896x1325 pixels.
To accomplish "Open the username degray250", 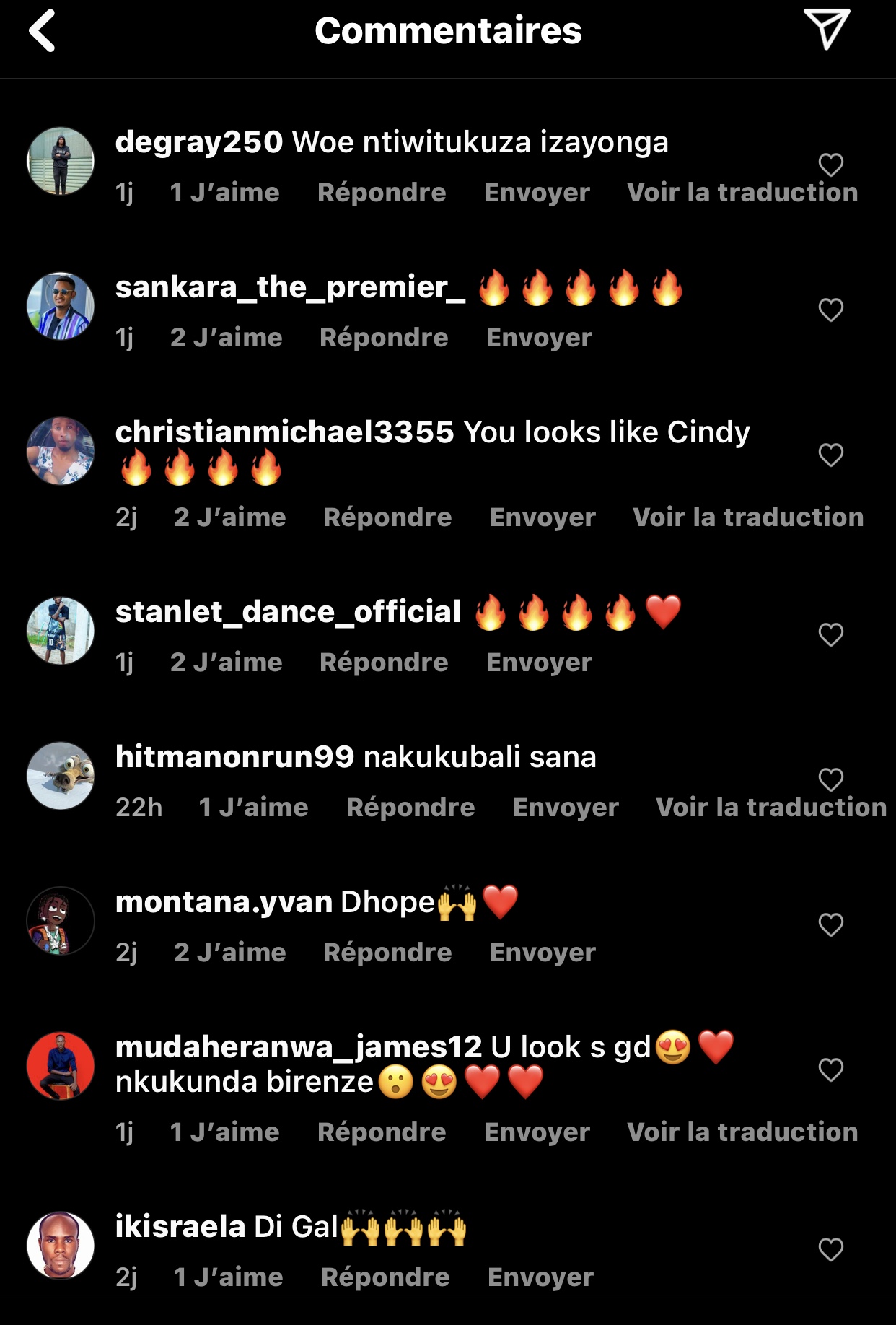I will [199, 142].
